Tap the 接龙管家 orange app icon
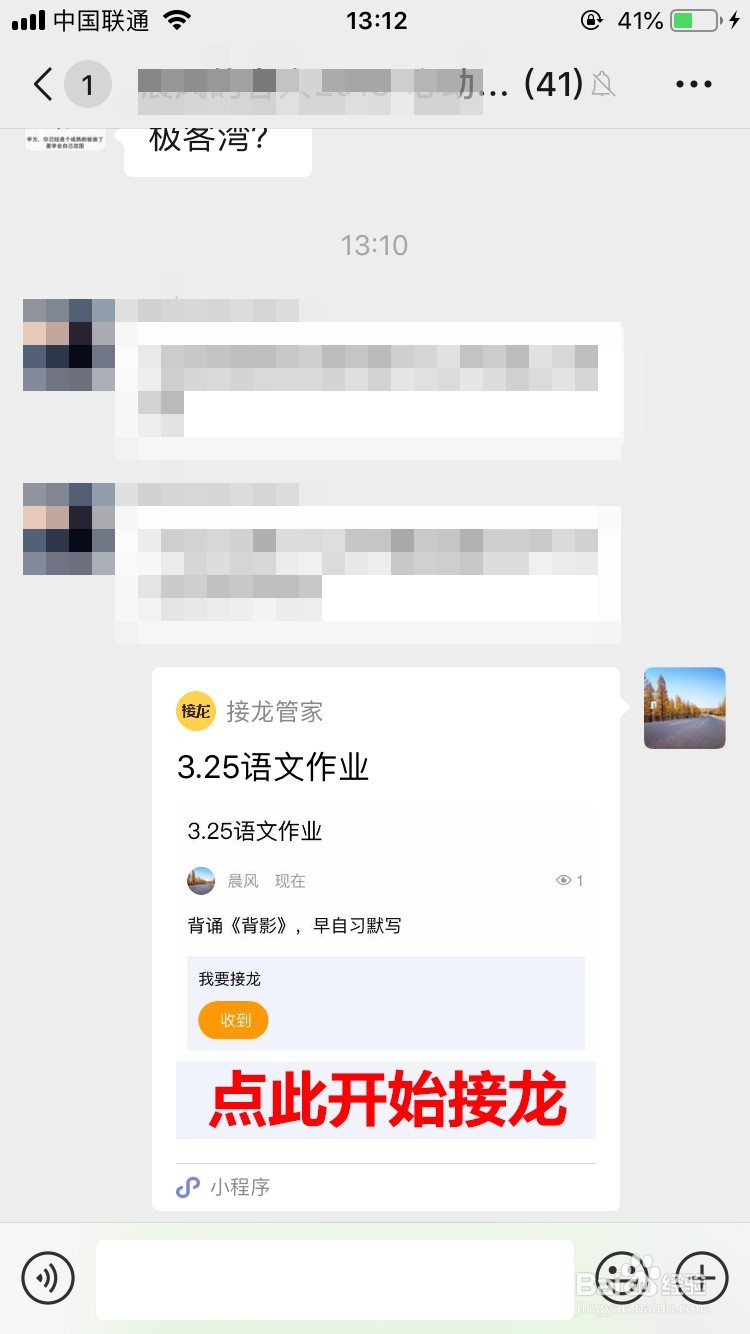The image size is (750, 1334). click(196, 711)
